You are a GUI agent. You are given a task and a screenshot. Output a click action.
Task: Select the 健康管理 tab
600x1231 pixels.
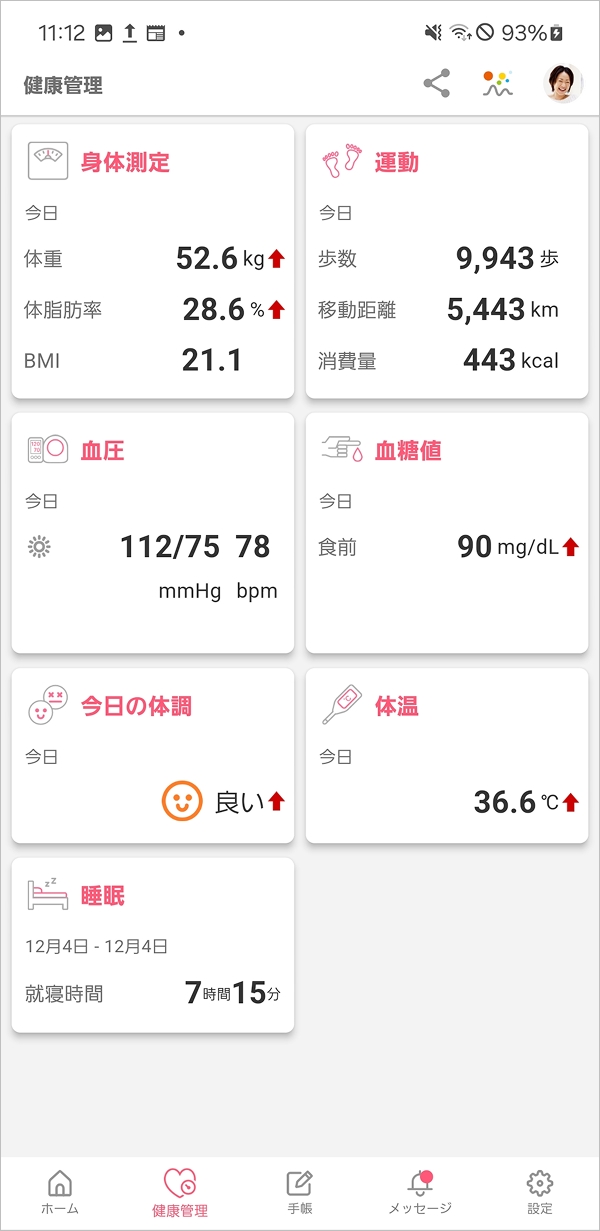(180, 1192)
